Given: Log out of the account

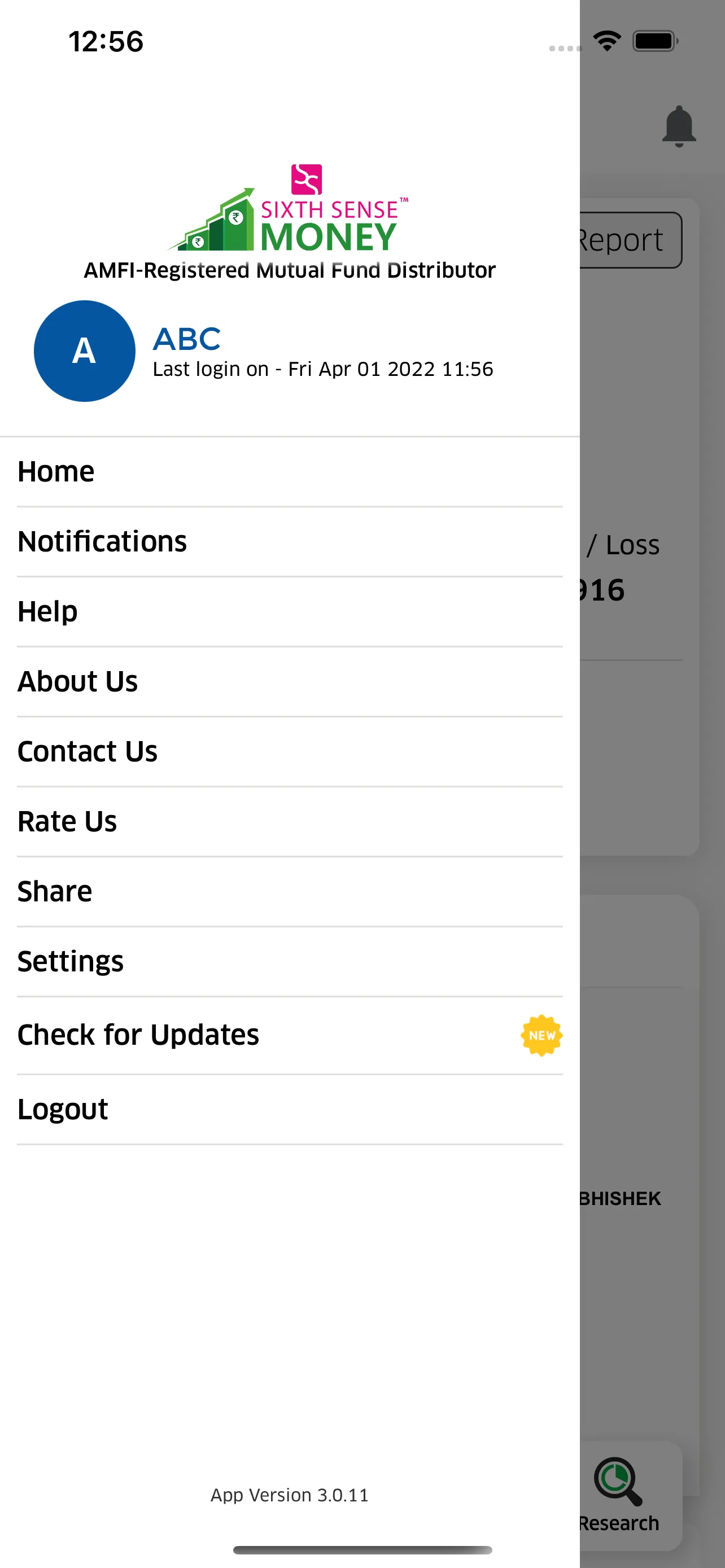Looking at the screenshot, I should 290,1110.
